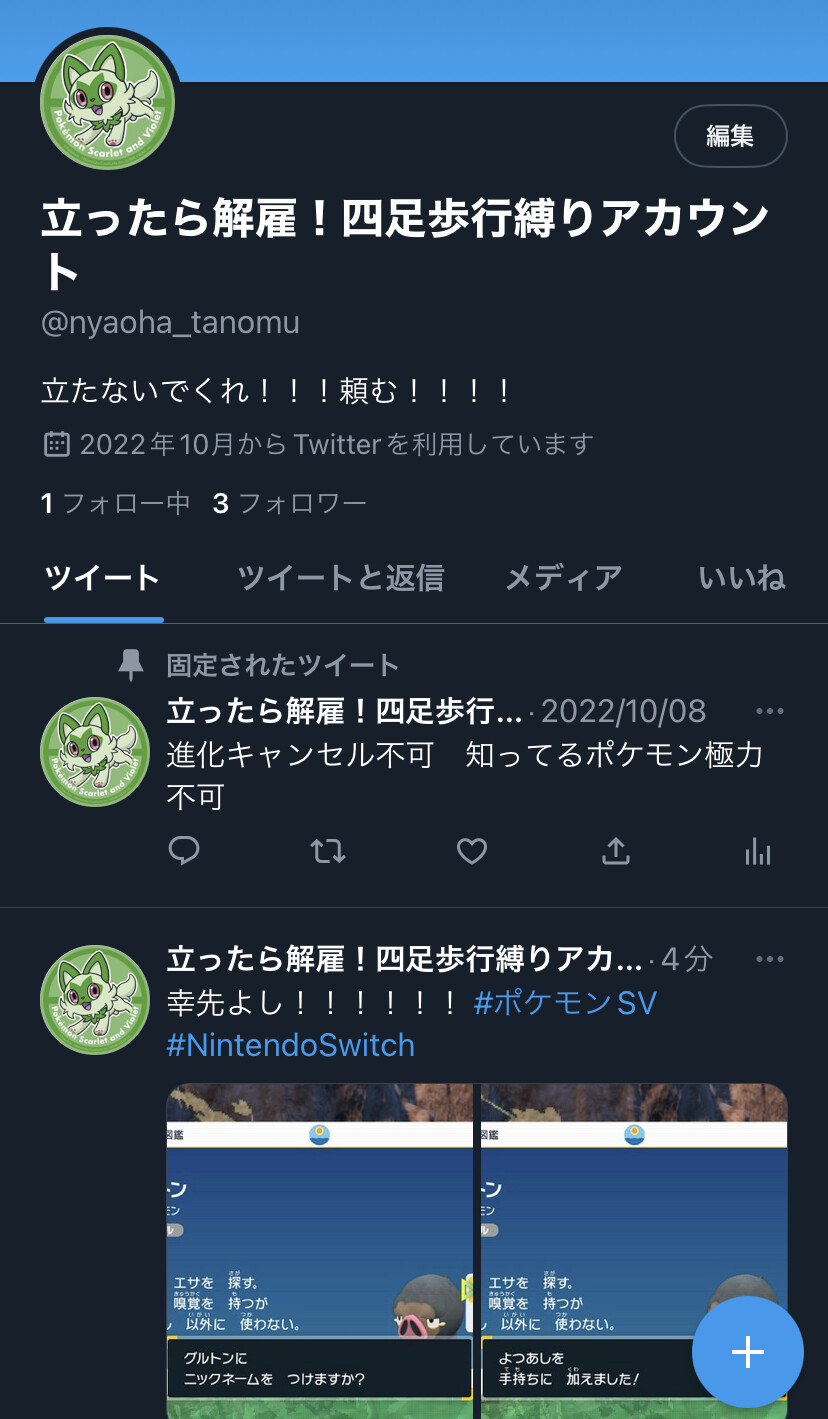Switch to the メディア tab
Viewport: 828px width, 1419px height.
pyautogui.click(x=564, y=578)
